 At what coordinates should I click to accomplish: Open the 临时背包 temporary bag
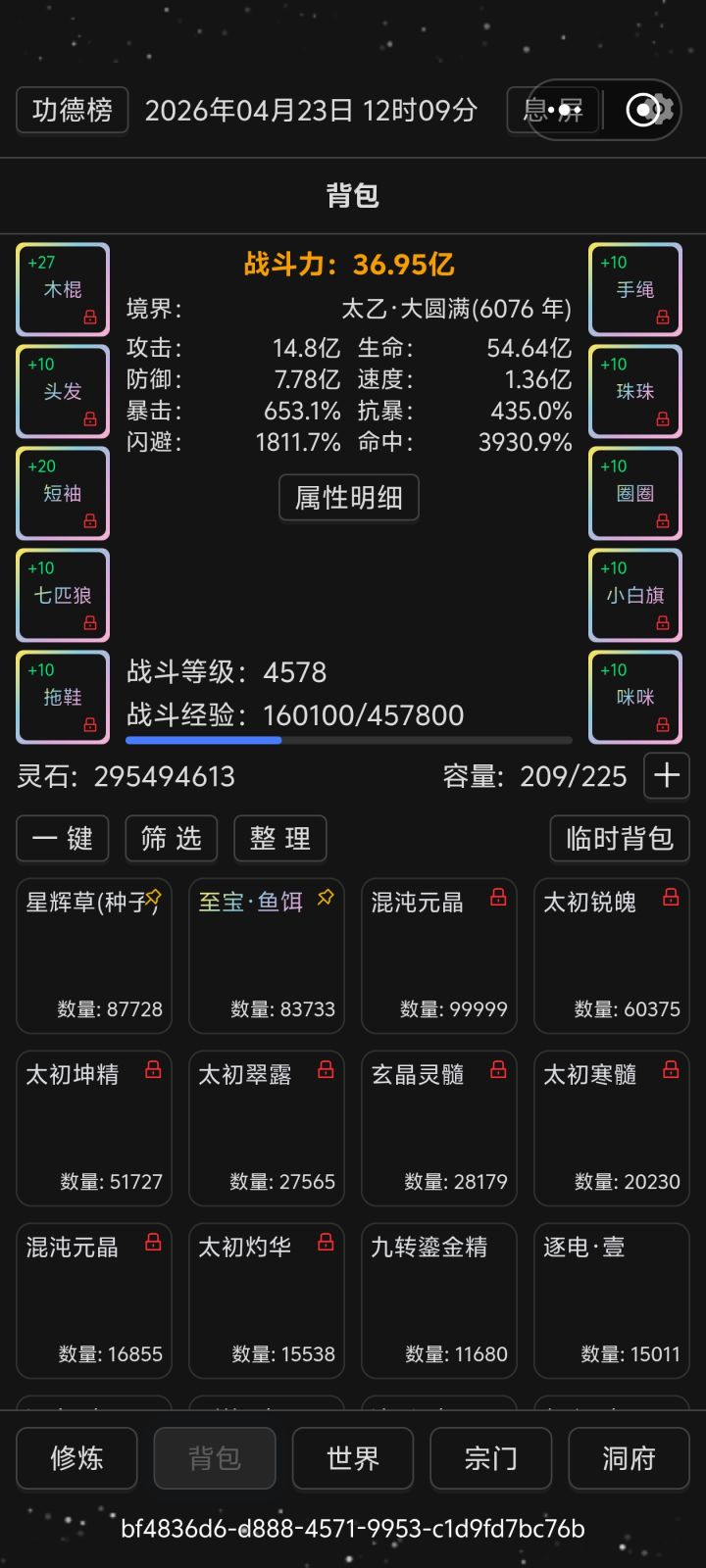pos(620,839)
